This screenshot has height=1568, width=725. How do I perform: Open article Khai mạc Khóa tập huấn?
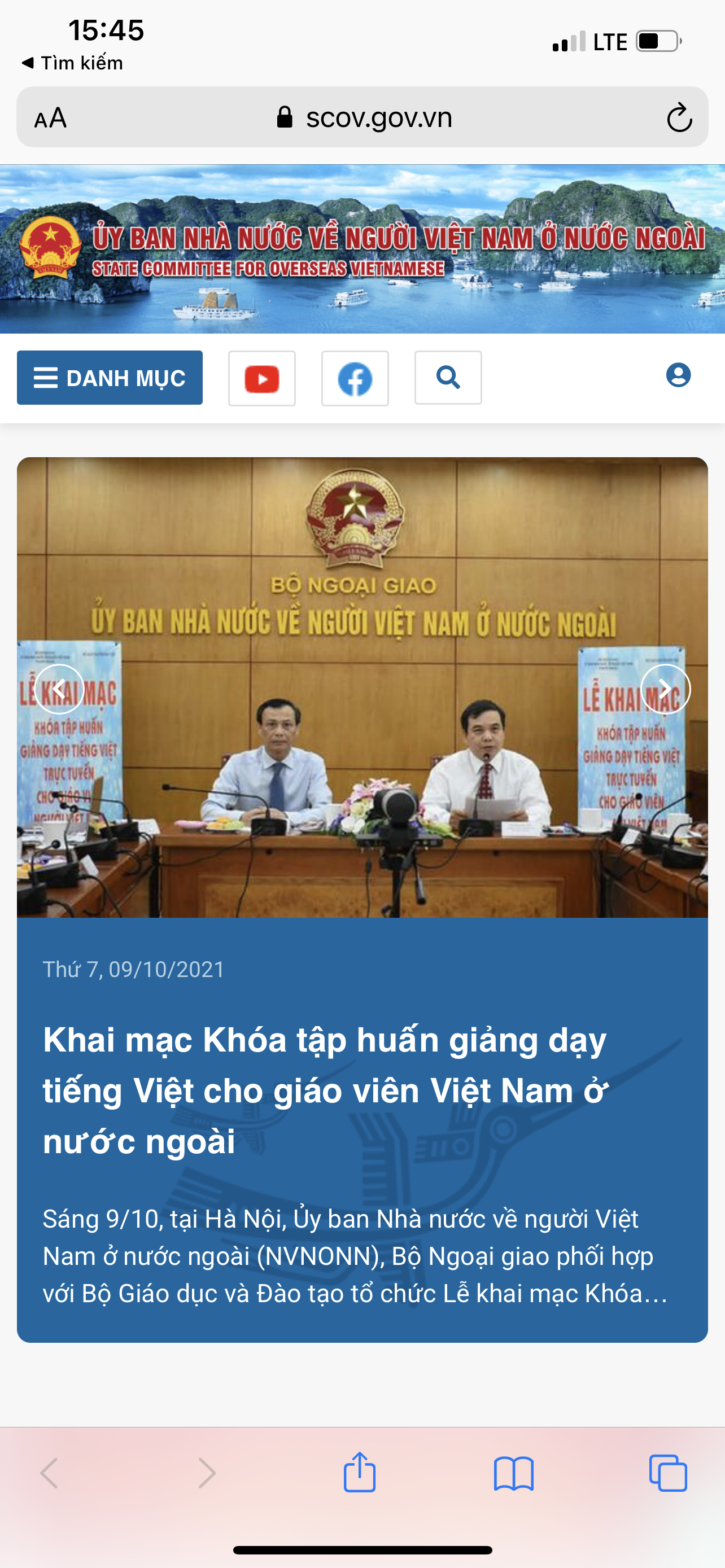point(326,1089)
